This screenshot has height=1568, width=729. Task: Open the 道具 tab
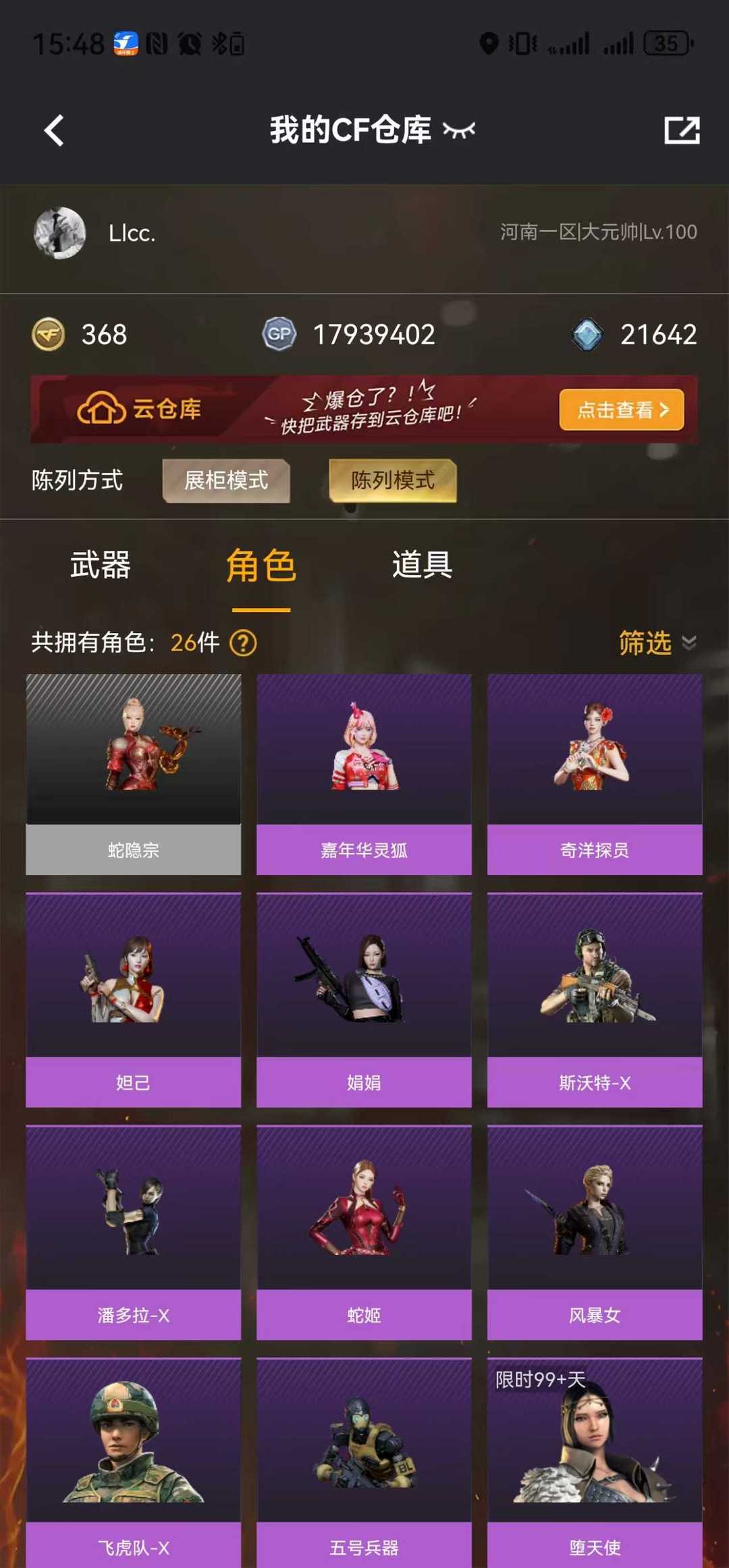pos(423,565)
